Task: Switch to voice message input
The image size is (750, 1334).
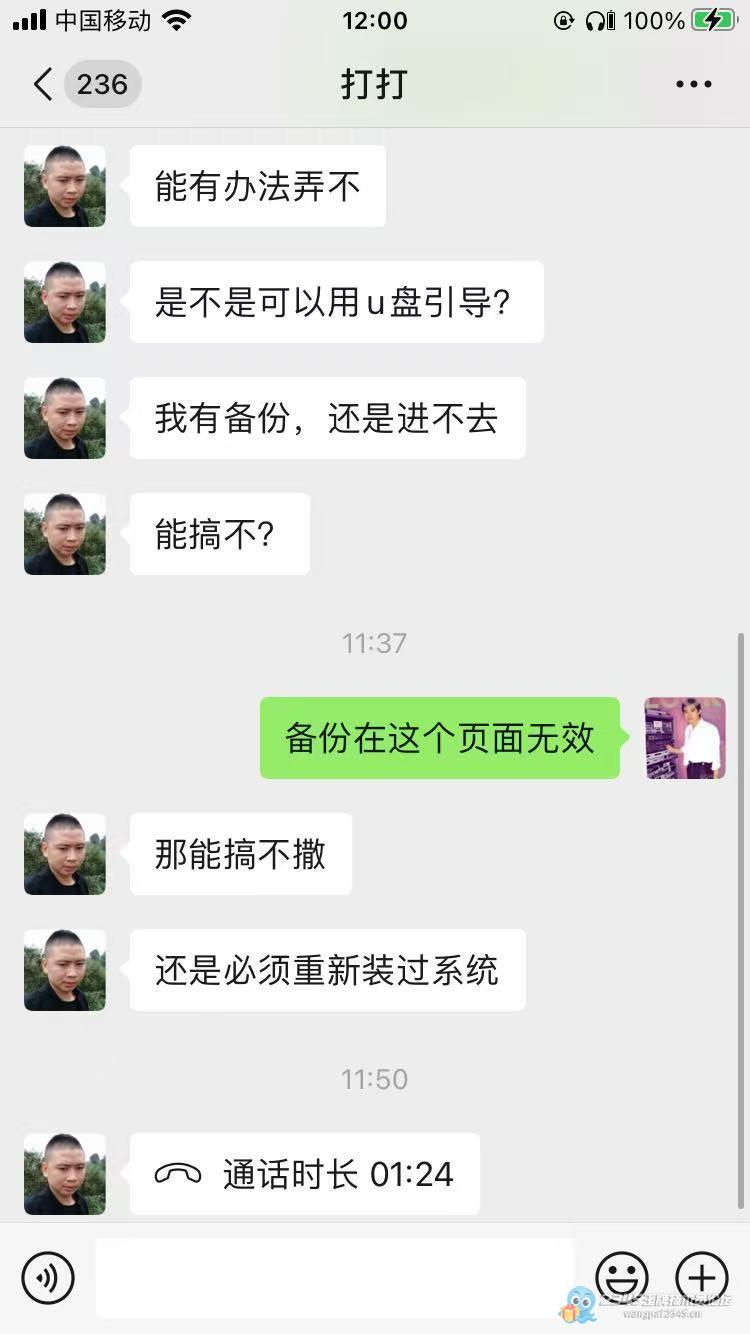Action: click(x=48, y=1277)
